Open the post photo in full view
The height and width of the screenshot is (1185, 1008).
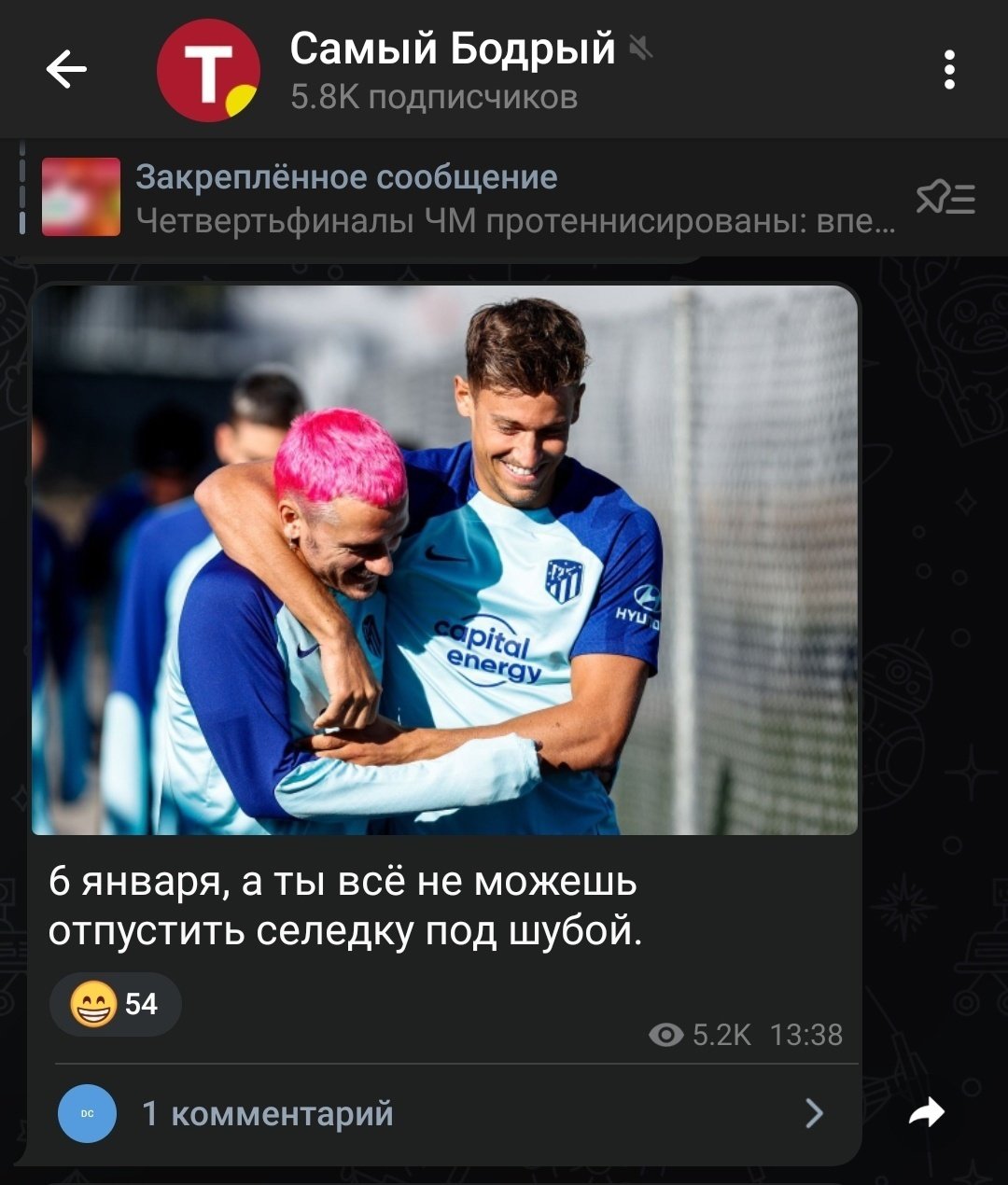point(444,560)
